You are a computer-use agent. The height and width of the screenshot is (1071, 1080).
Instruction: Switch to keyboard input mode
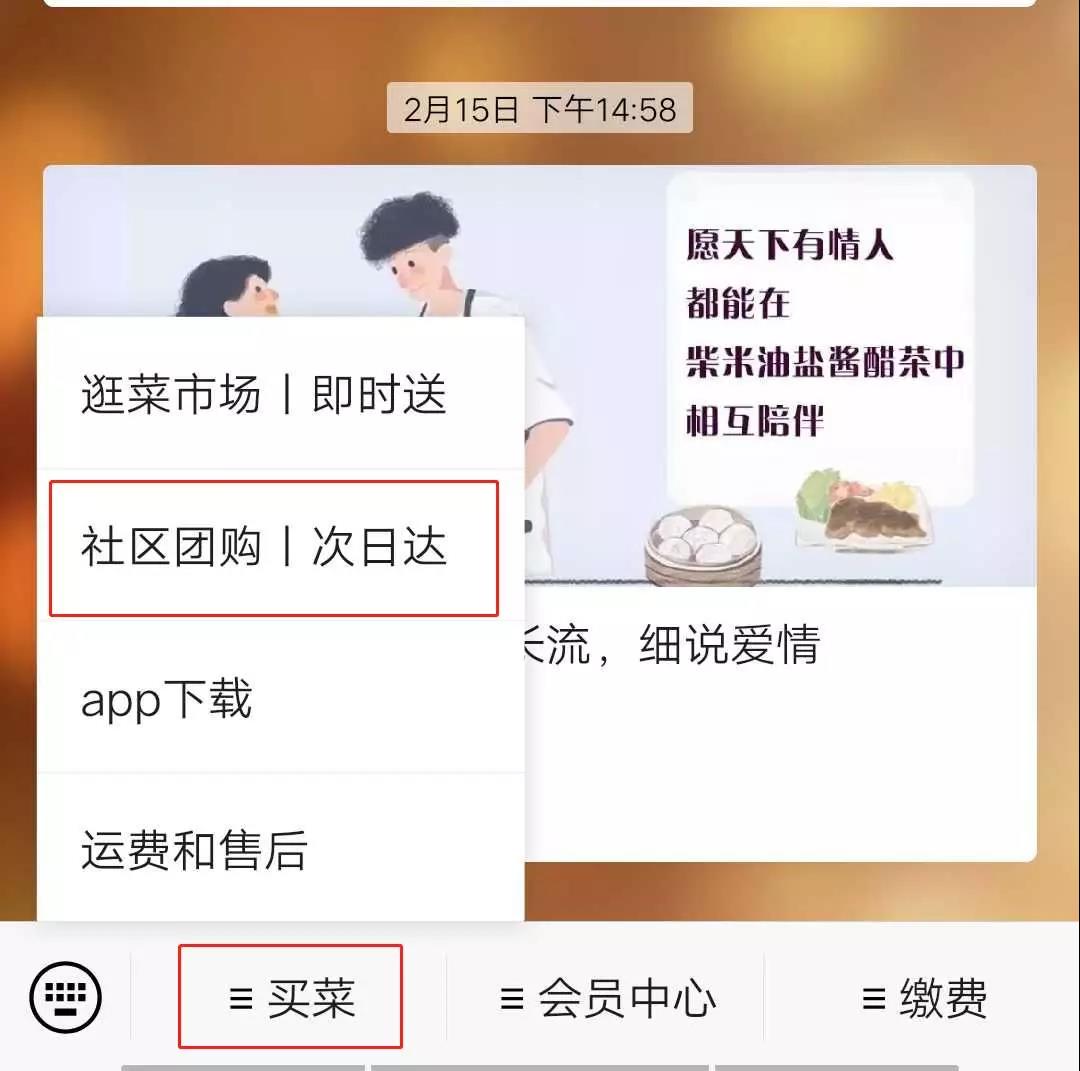point(66,997)
